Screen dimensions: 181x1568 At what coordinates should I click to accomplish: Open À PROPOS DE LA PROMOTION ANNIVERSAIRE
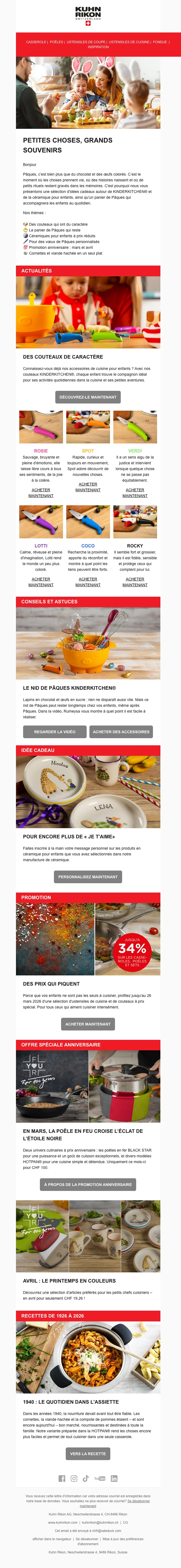tap(88, 1185)
